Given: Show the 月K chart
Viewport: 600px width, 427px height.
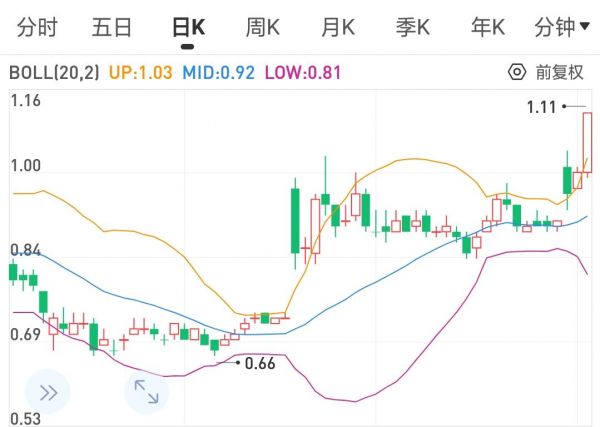Looking at the screenshot, I should tap(338, 27).
